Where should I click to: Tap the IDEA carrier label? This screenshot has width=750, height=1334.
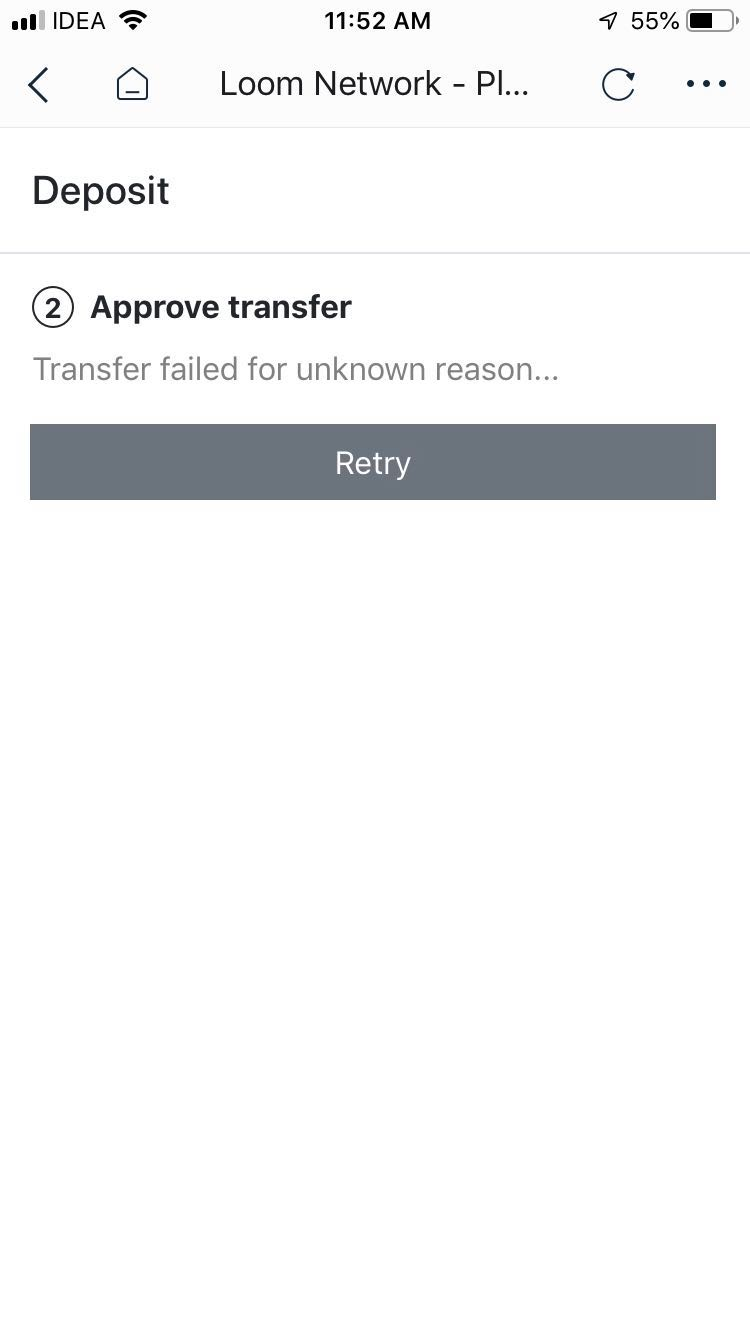click(x=80, y=19)
